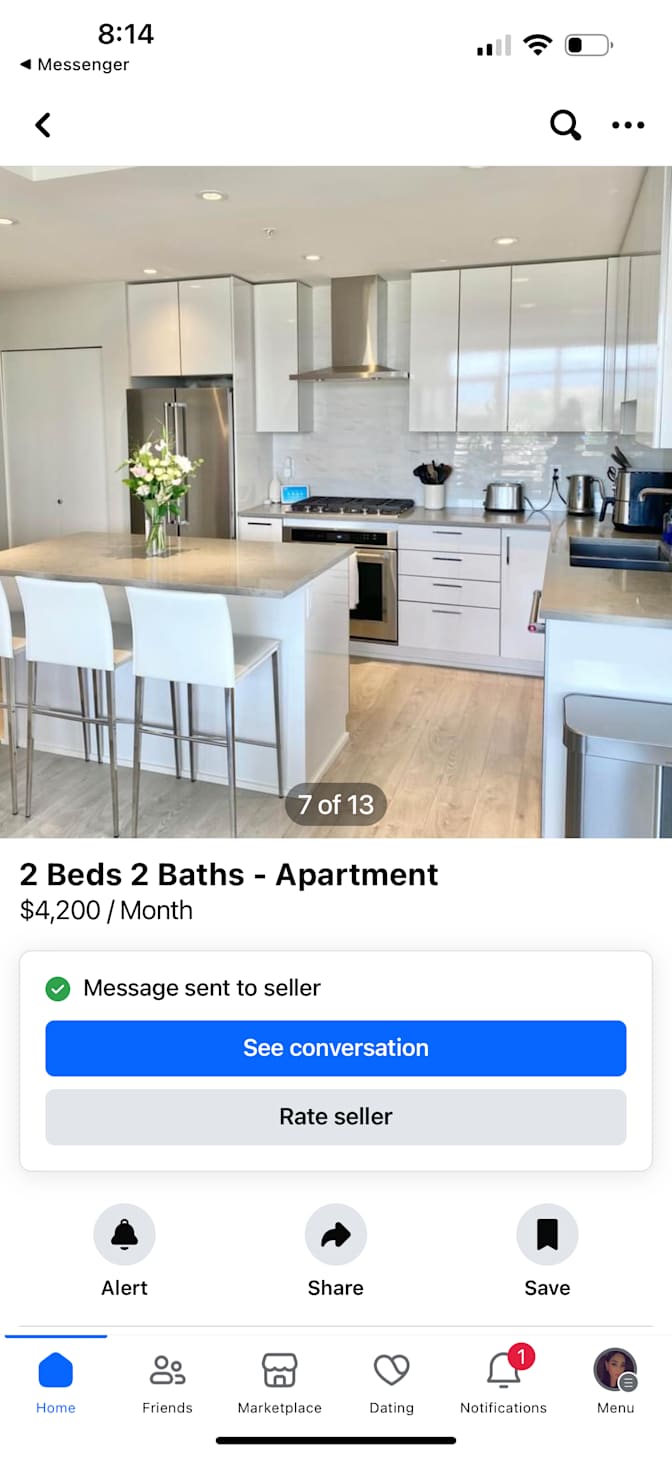The width and height of the screenshot is (672, 1457).
Task: Open the three-dot overflow menu
Action: [x=628, y=125]
